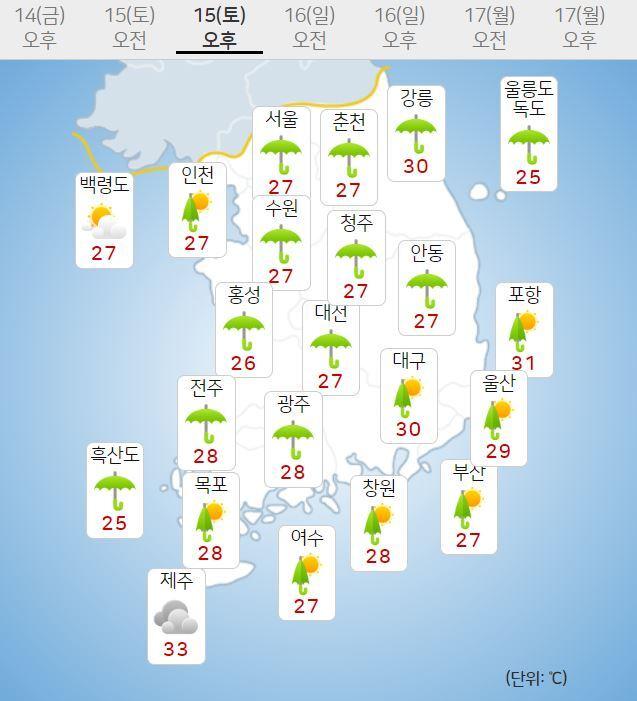Switch to the 17(월) 오후 forecast tab
This screenshot has height=701, width=637.
579,28
